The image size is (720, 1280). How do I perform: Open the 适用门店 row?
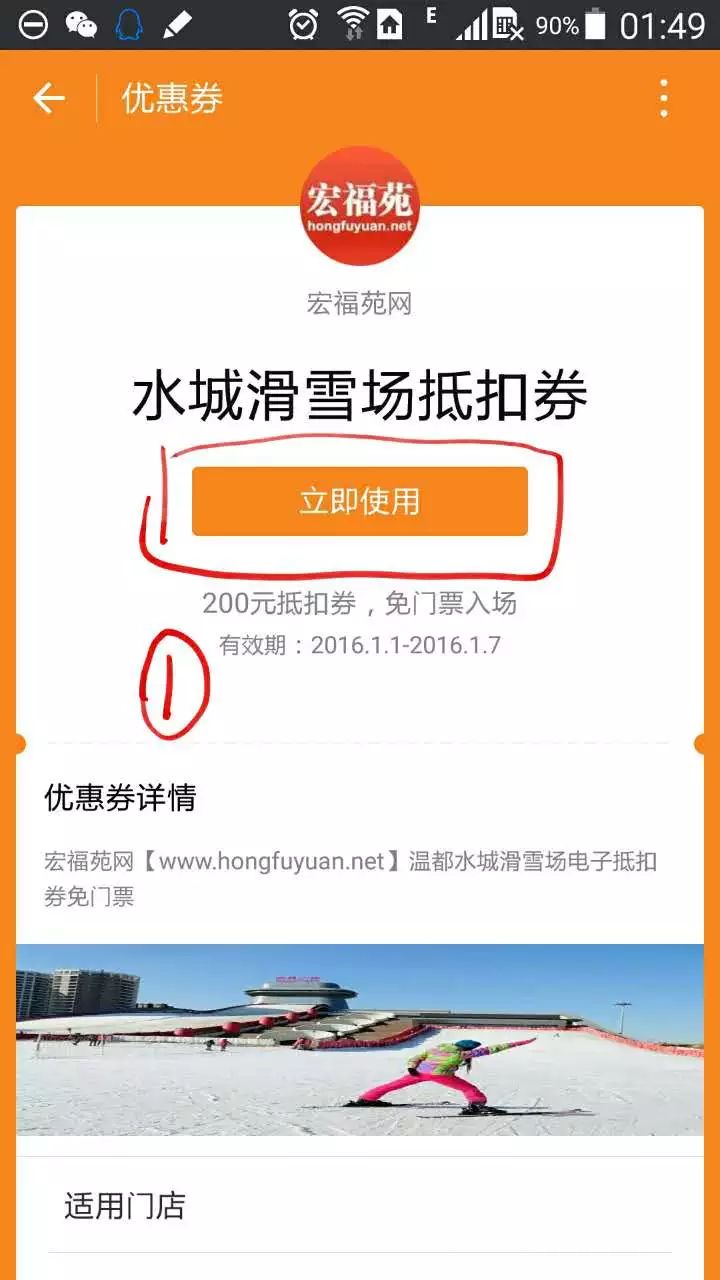[360, 1205]
